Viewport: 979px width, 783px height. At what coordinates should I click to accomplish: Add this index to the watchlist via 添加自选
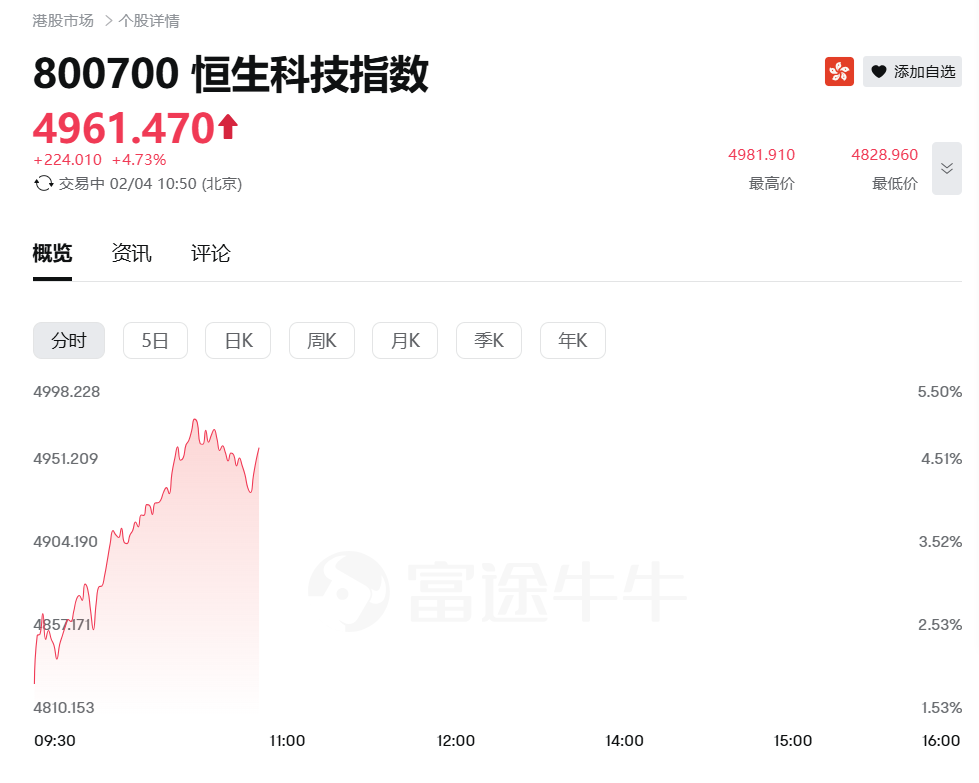912,72
